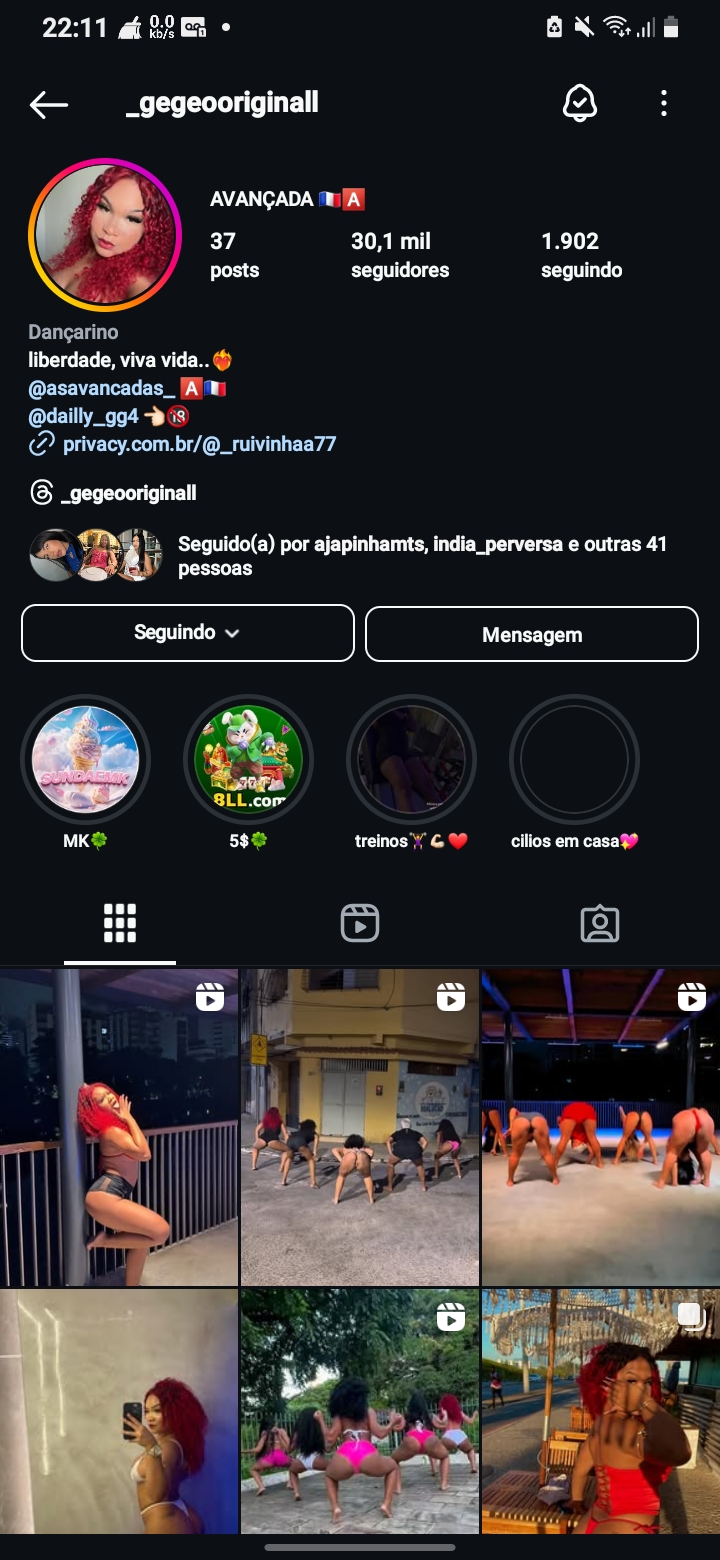Screen dimensions: 720x1560
Task: Open the notifications bell for this profile
Action: pos(580,103)
